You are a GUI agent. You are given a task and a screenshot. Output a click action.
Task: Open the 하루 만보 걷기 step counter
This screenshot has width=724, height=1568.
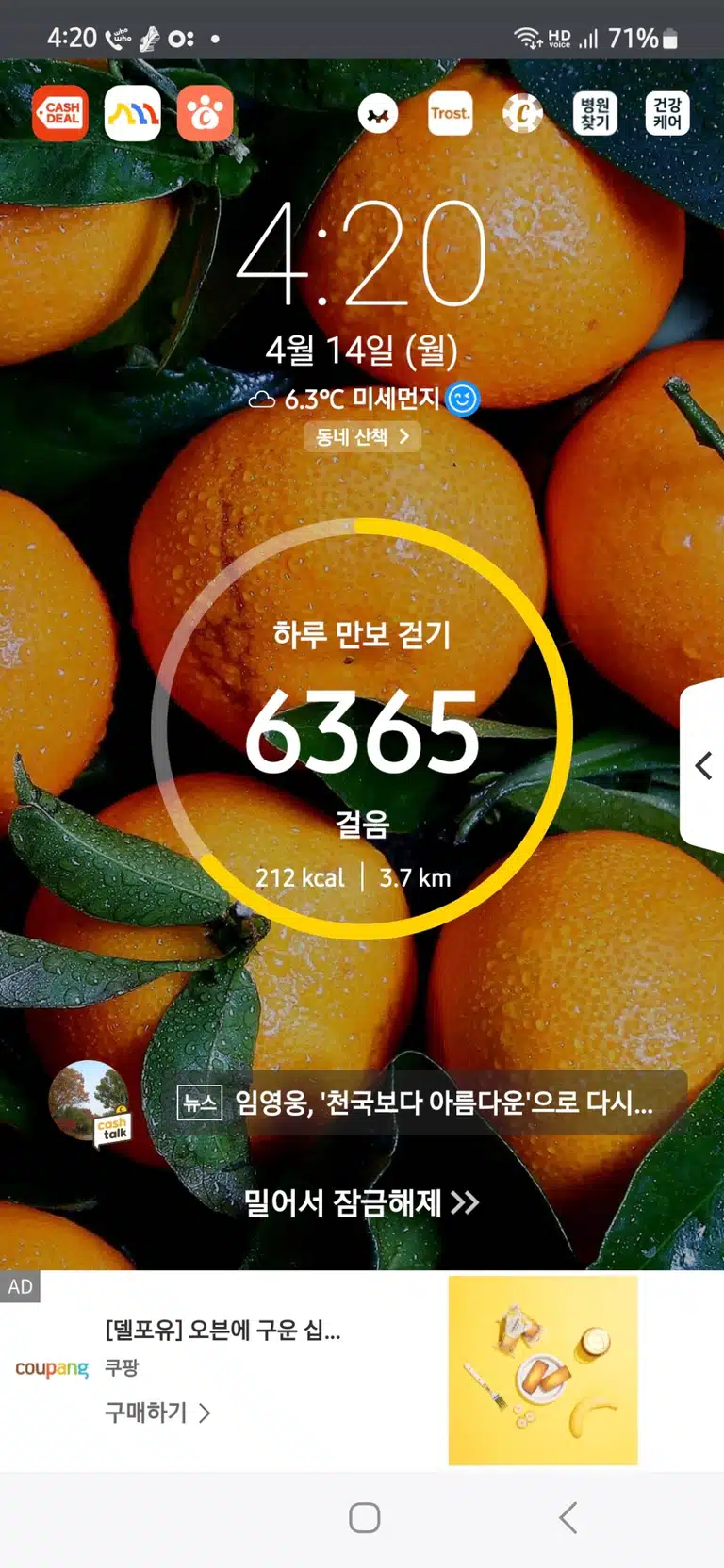point(362,729)
